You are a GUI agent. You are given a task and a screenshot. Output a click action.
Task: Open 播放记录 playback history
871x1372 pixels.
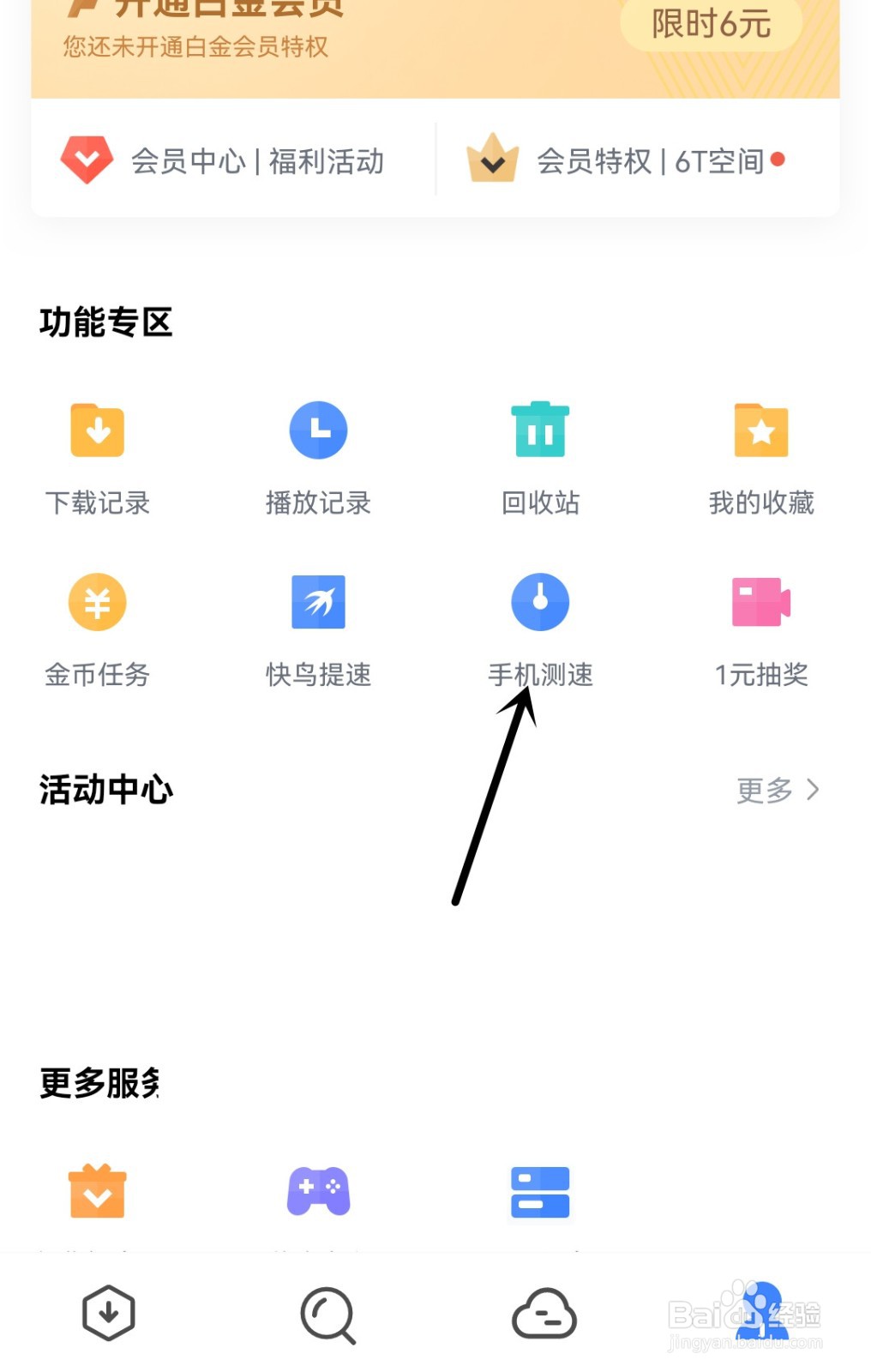(318, 454)
